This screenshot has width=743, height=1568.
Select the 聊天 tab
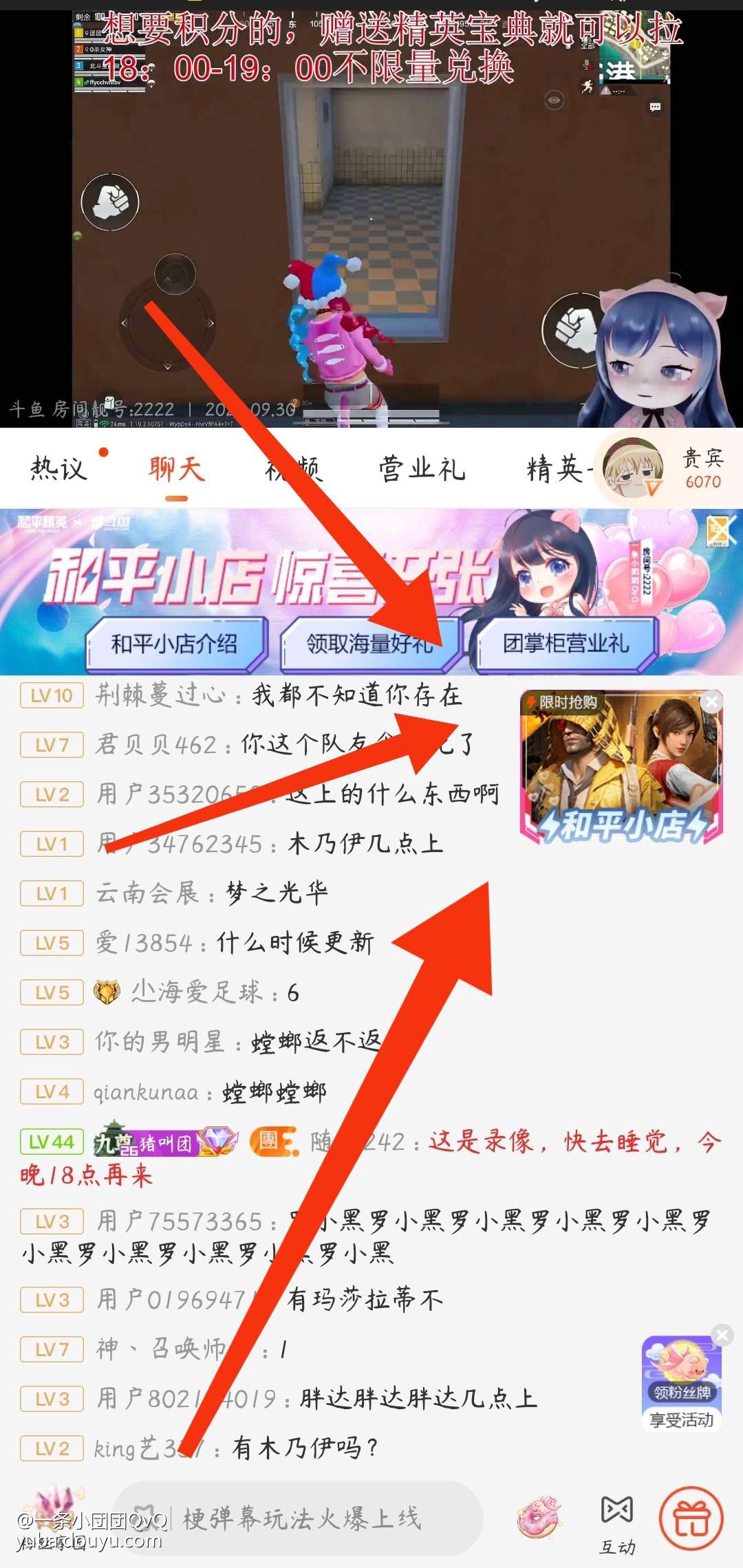(x=176, y=469)
